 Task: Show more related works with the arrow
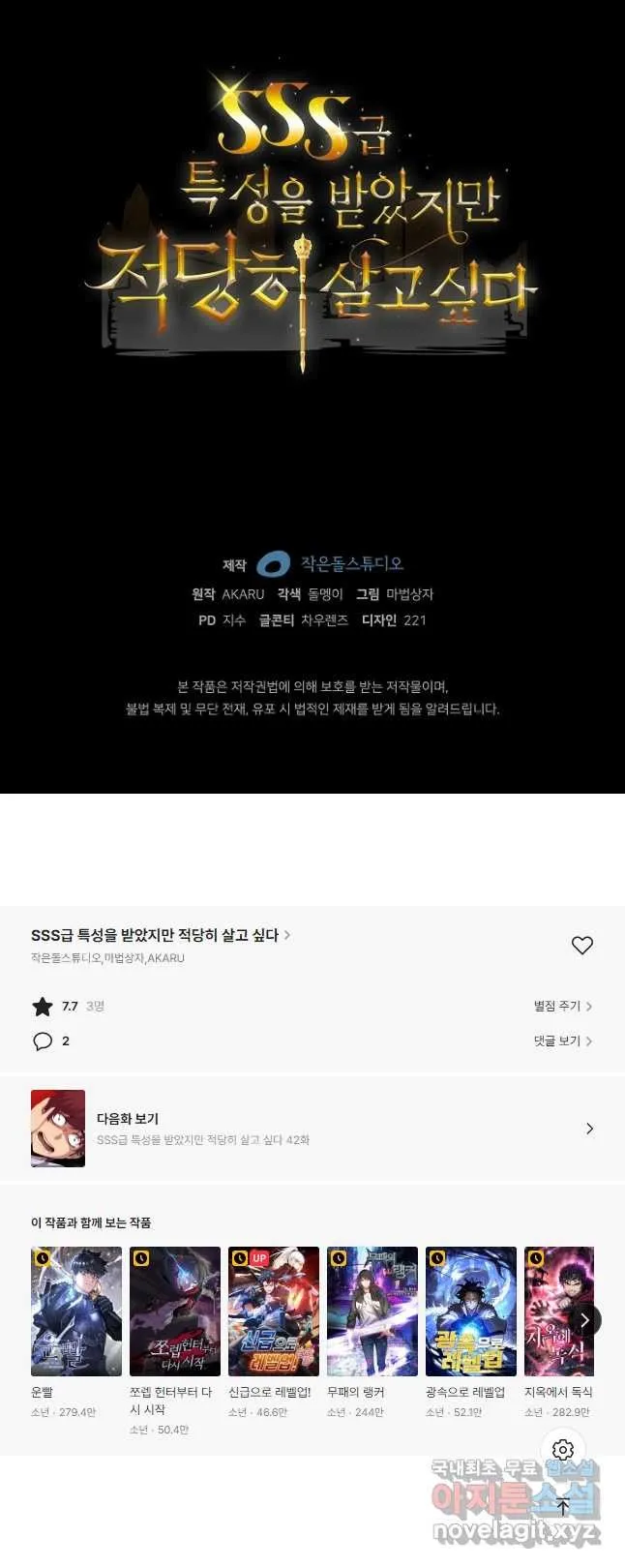coord(584,1320)
